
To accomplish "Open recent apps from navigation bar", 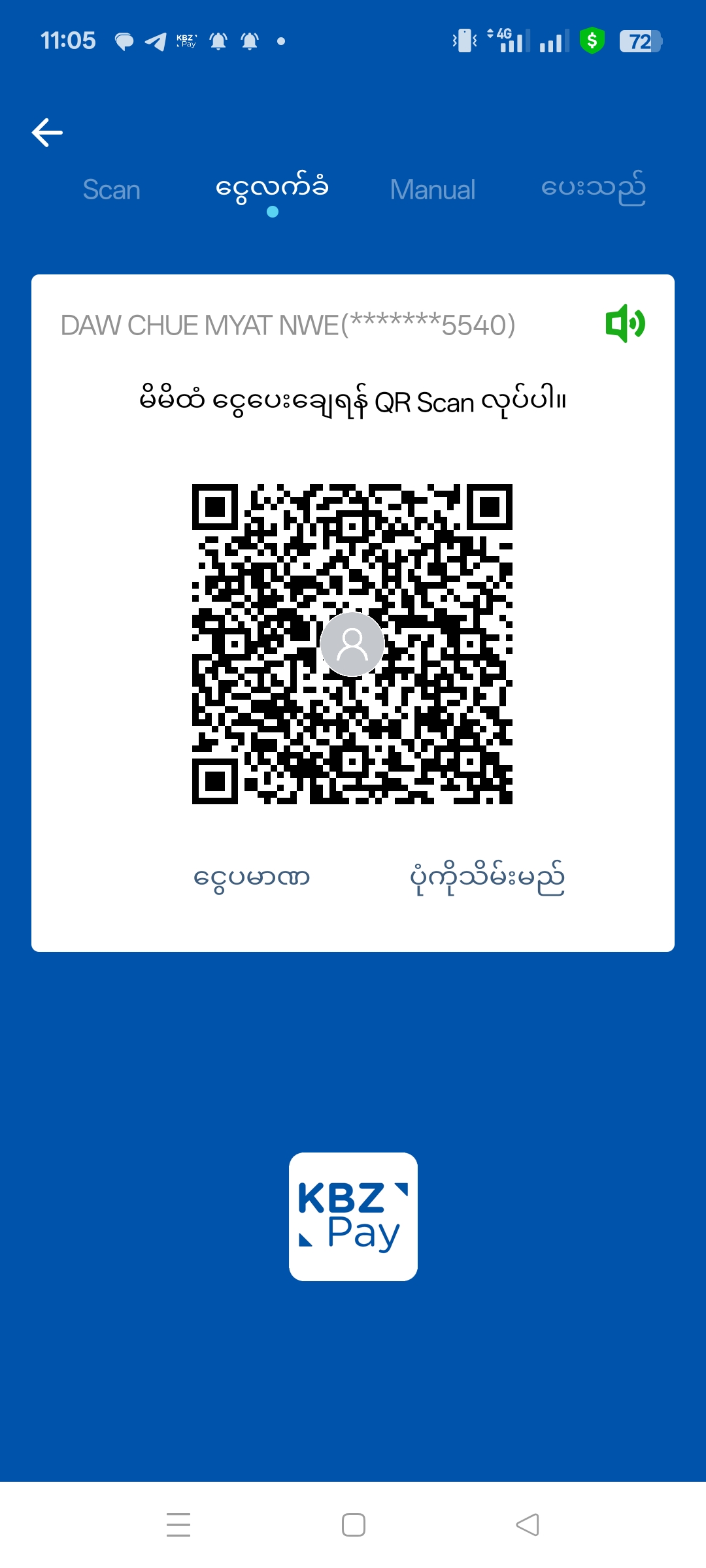I will pos(178,1525).
